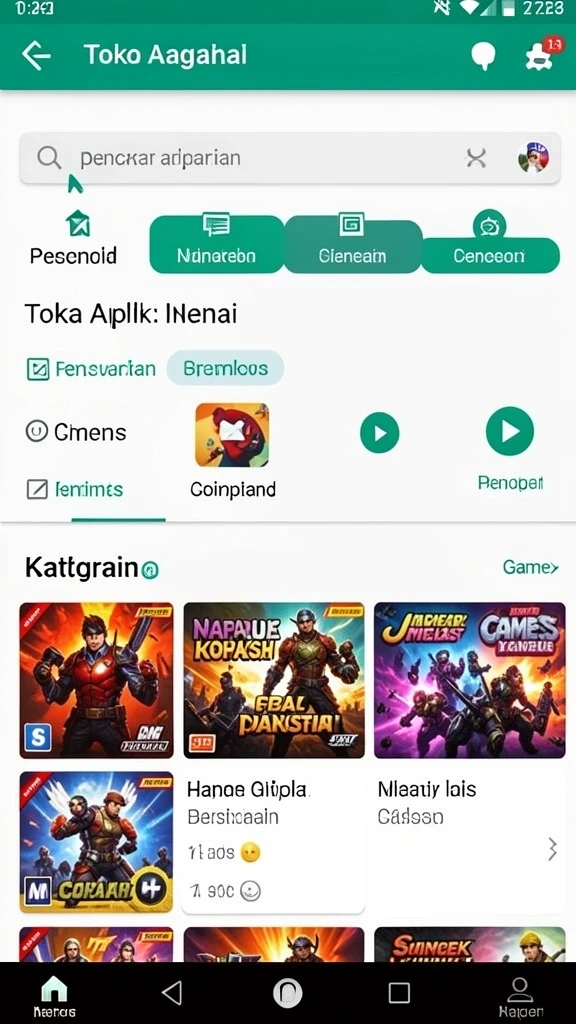
Task: Open the Game link beside Kattgrain
Action: [x=530, y=567]
